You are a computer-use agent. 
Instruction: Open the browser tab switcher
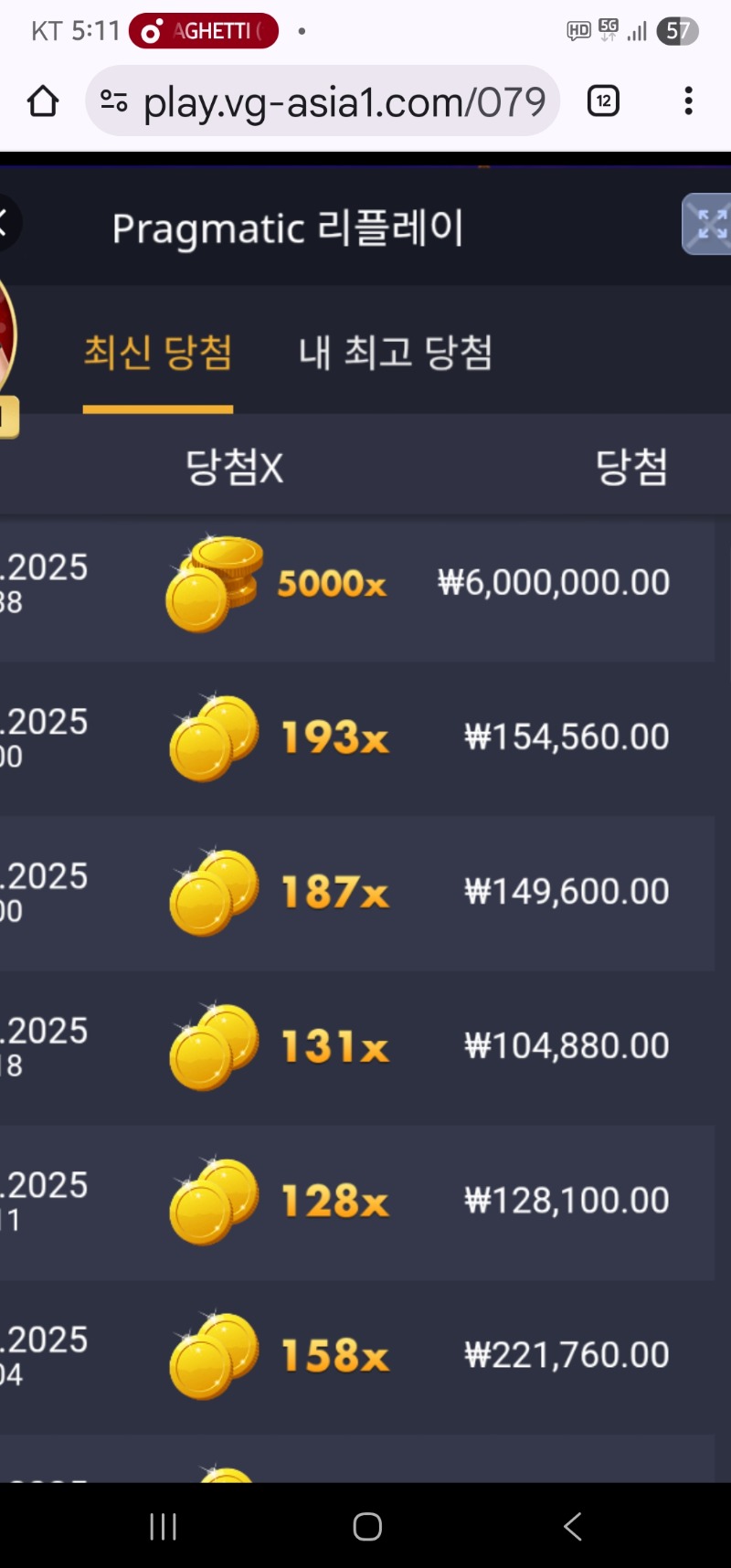click(x=603, y=101)
